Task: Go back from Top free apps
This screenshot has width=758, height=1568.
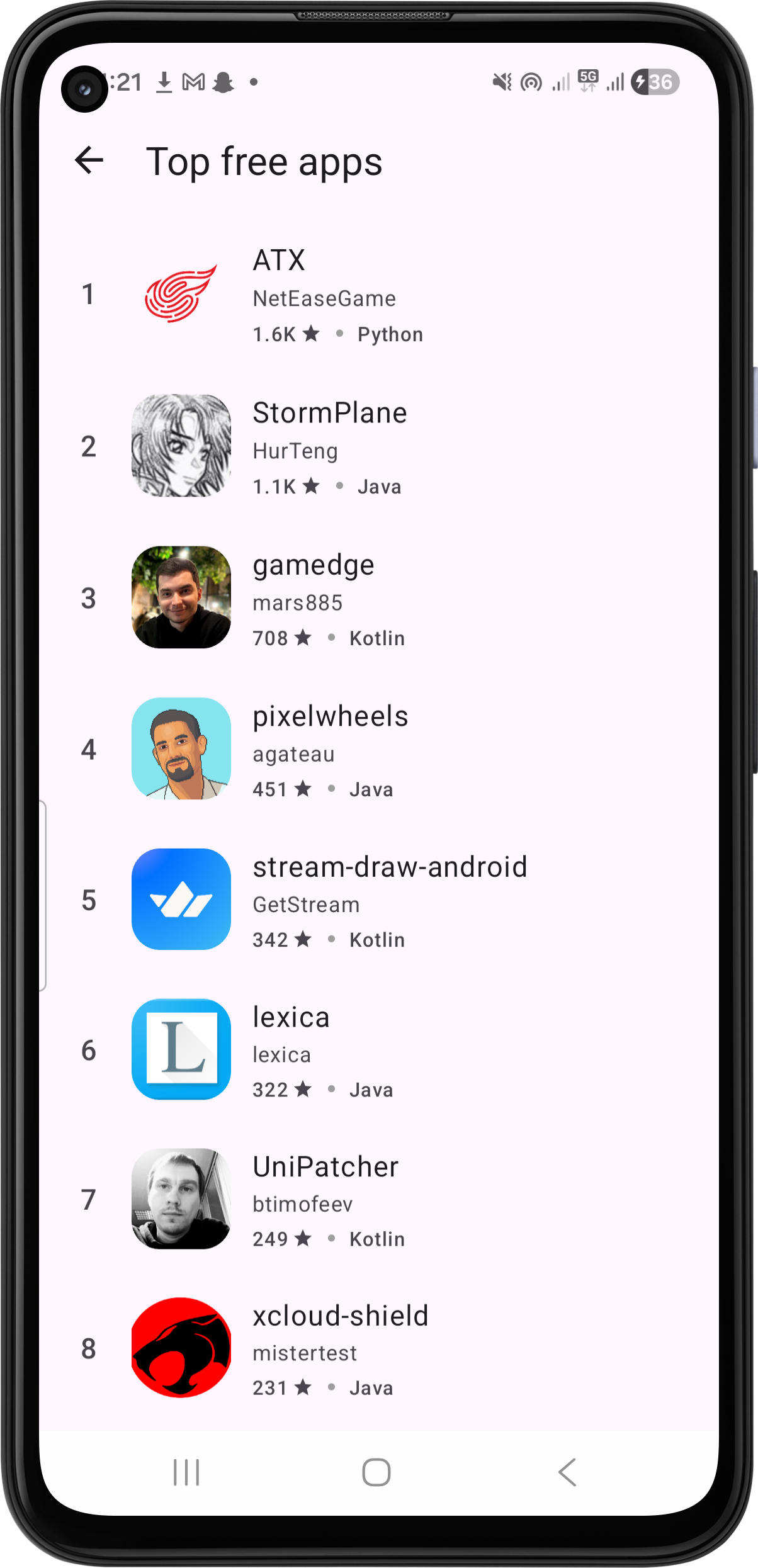Action: click(89, 161)
